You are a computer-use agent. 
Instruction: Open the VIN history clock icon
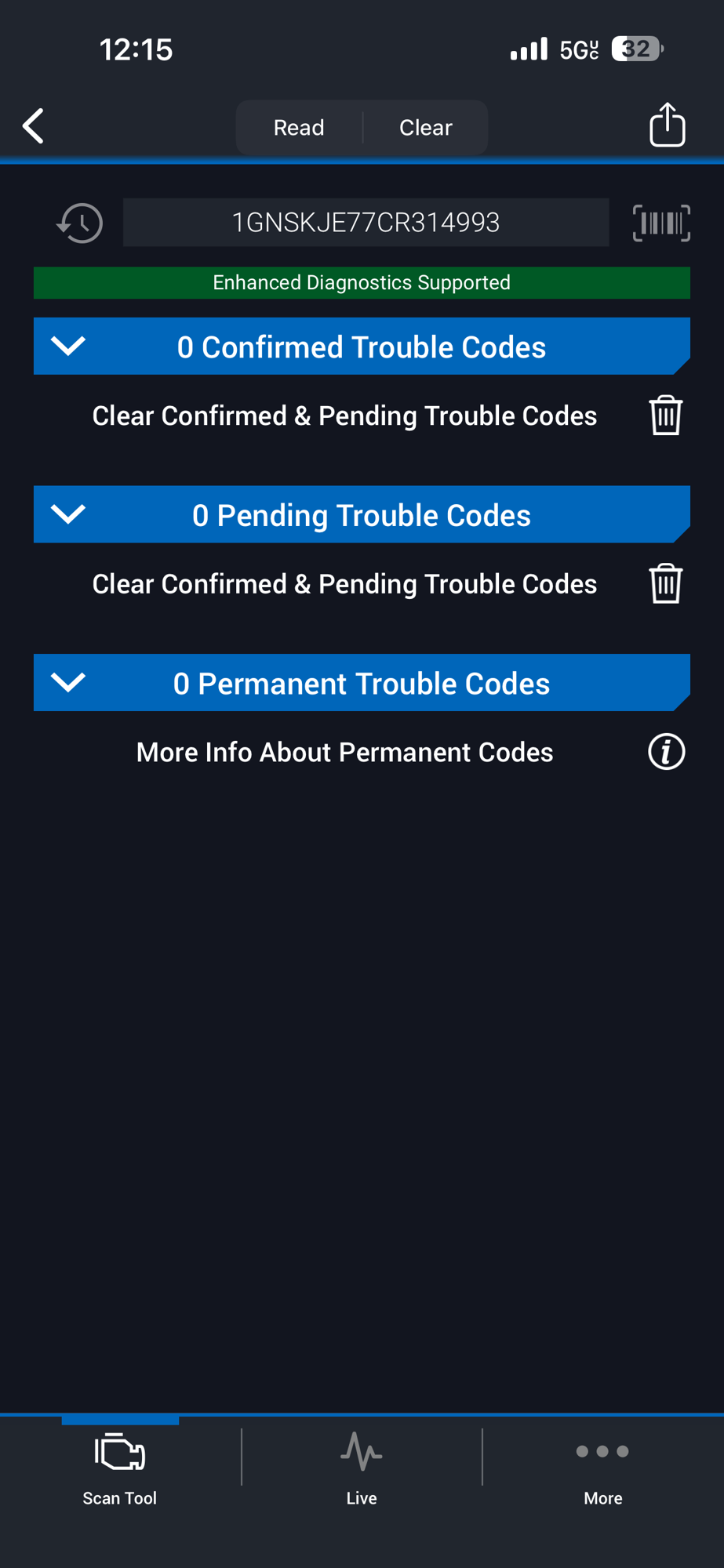pos(79,223)
